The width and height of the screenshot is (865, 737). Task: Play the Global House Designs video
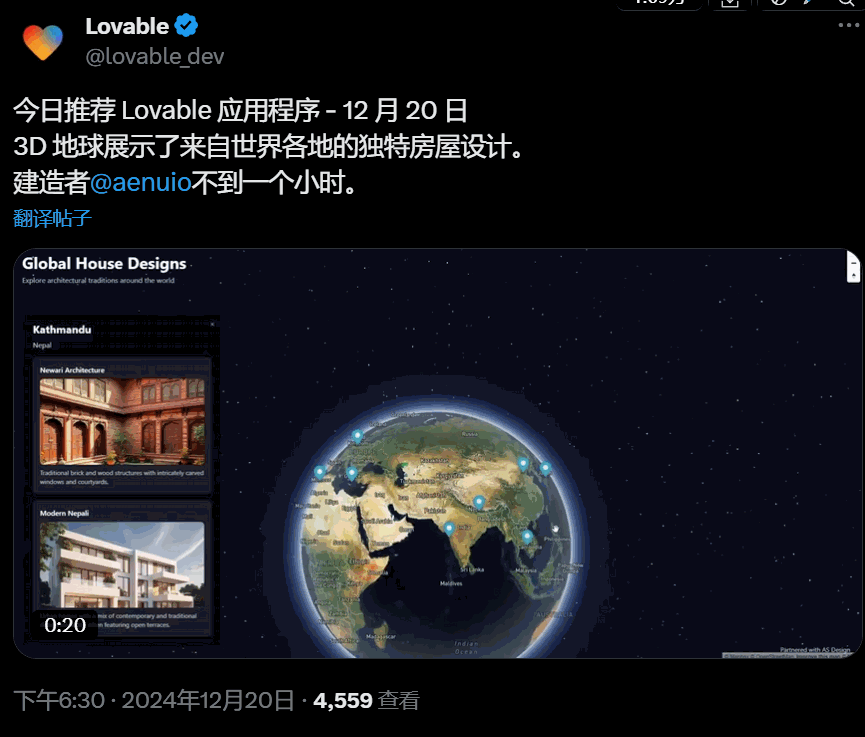(x=438, y=453)
